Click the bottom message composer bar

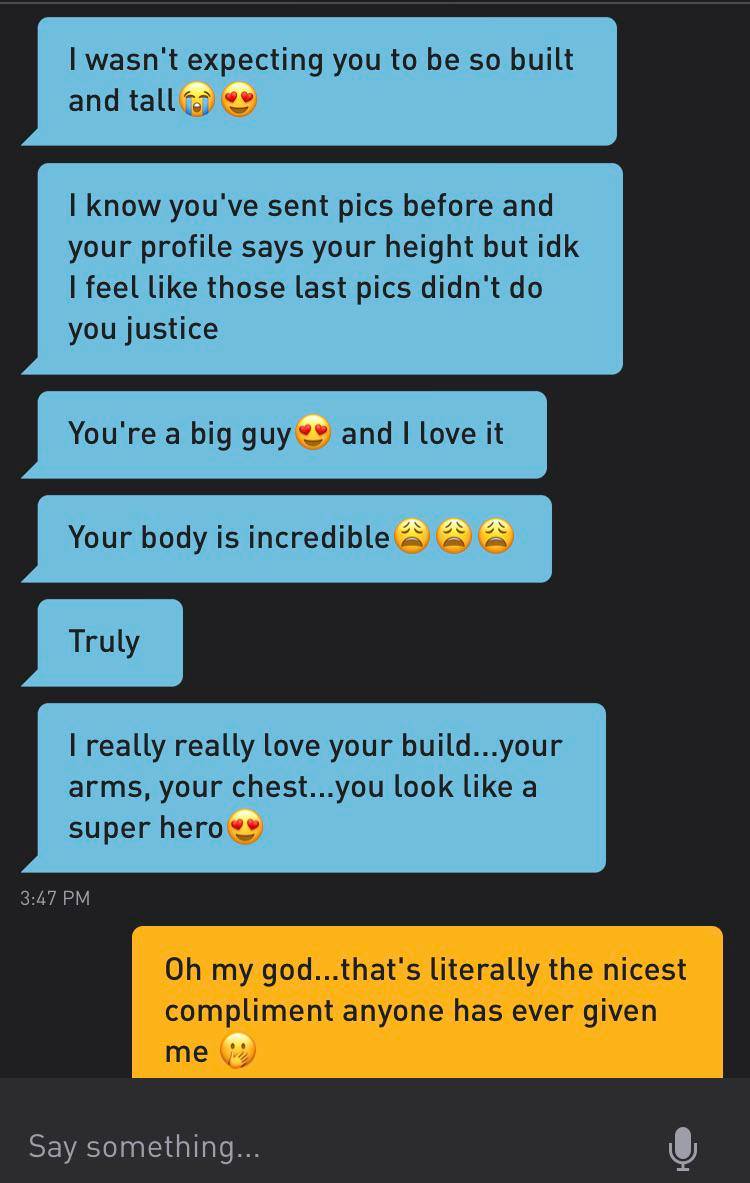pyautogui.click(x=375, y=1147)
